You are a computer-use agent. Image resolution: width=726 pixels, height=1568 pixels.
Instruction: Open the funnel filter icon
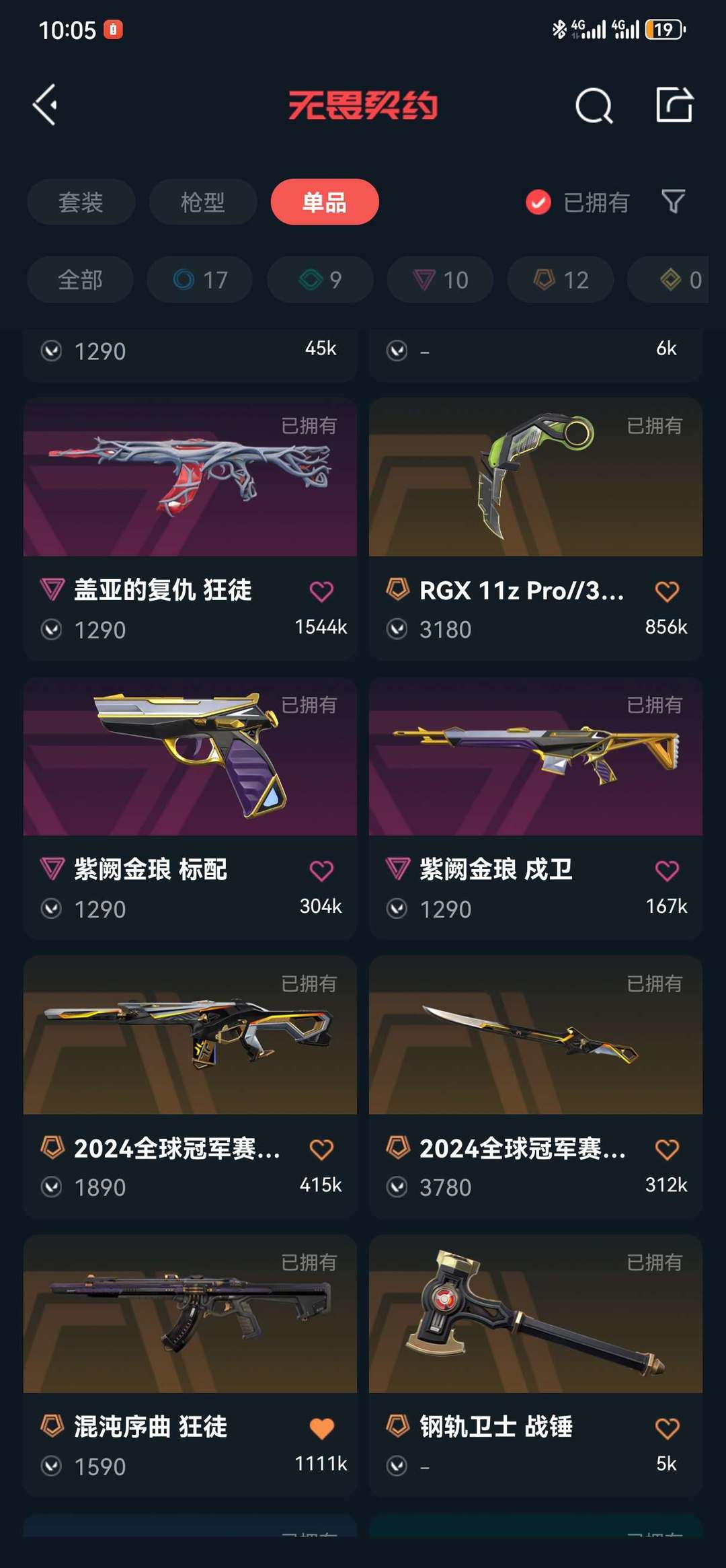click(673, 201)
